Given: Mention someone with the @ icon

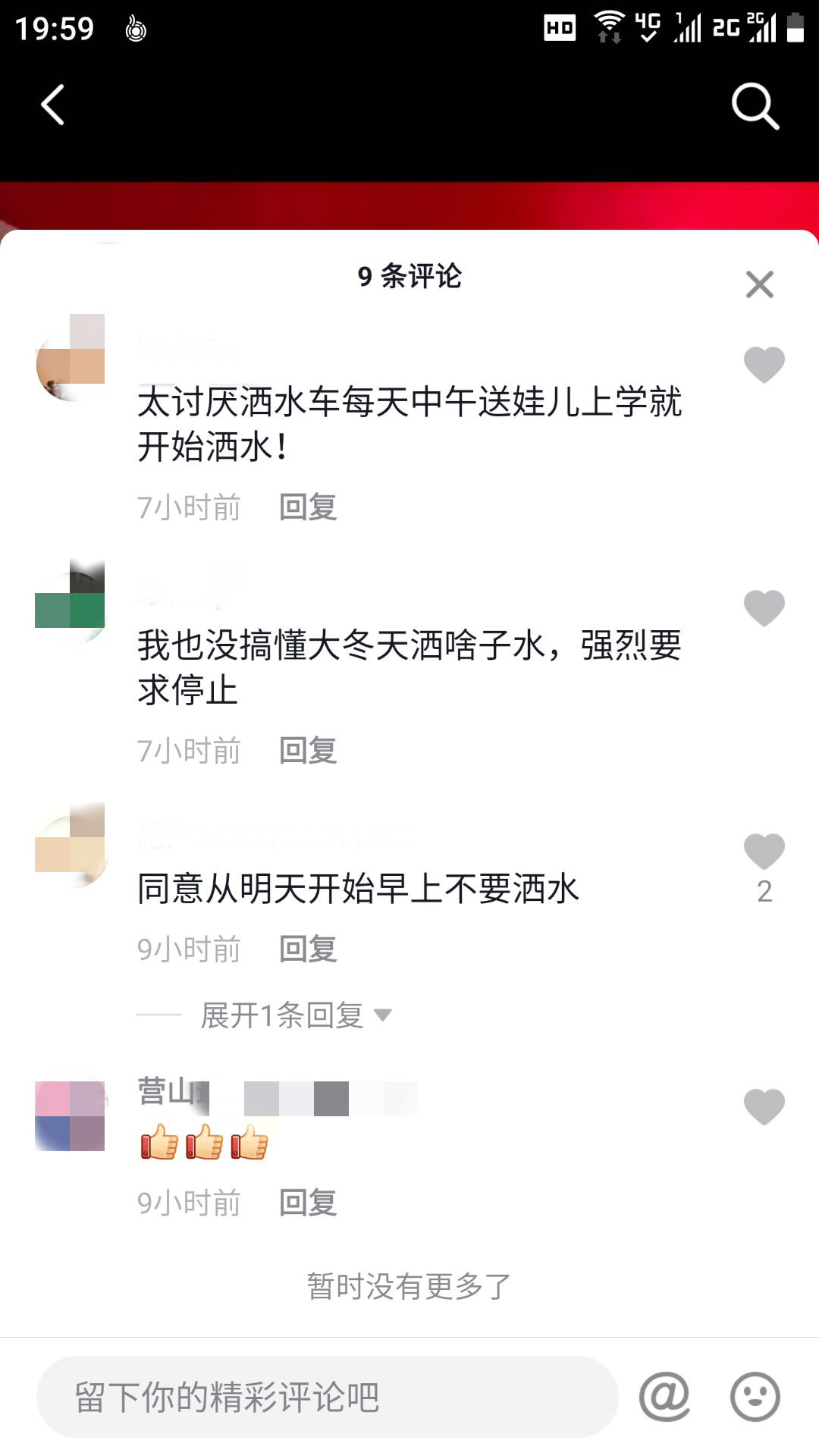Looking at the screenshot, I should point(664,1397).
